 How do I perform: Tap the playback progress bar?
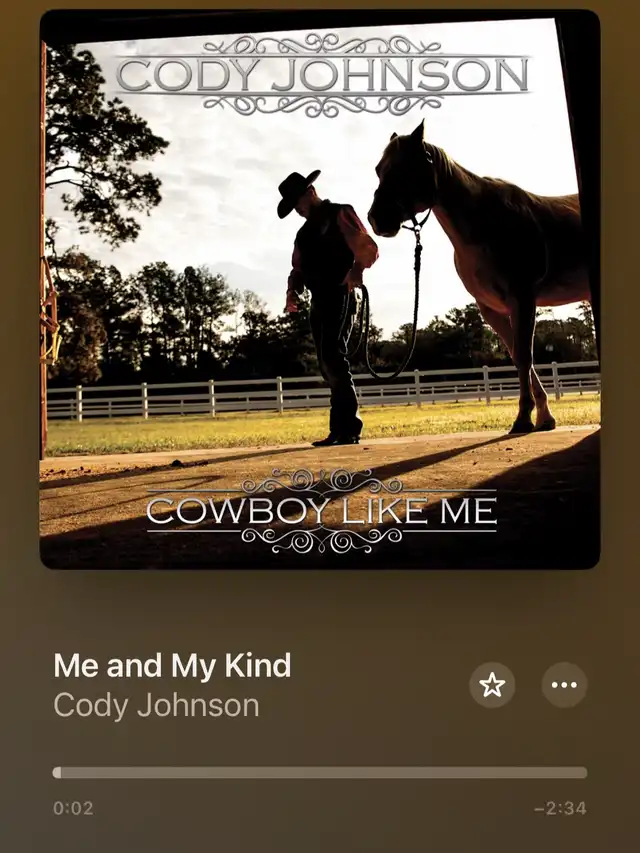(320, 772)
